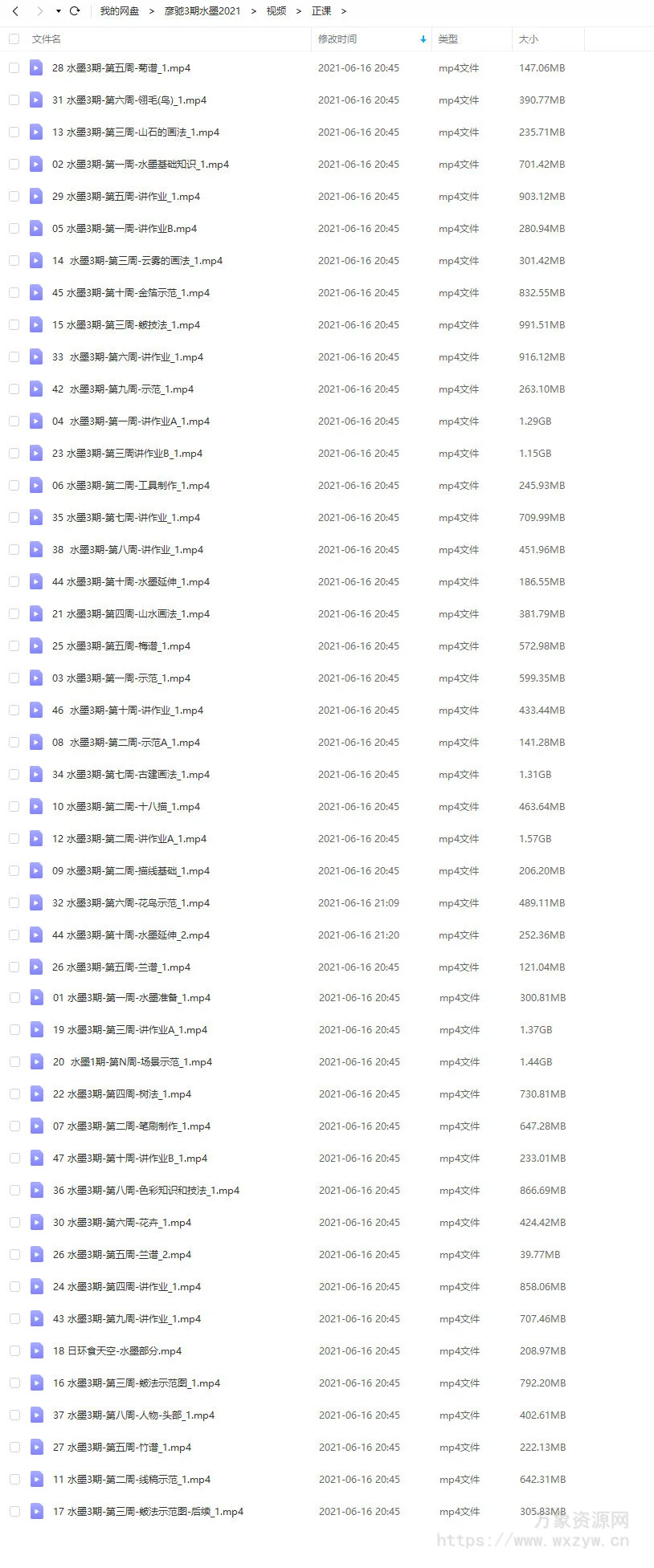654x1568 pixels.
Task: Go to 彦驰3期水墨2021 folder breadcrumb
Action: click(x=202, y=11)
